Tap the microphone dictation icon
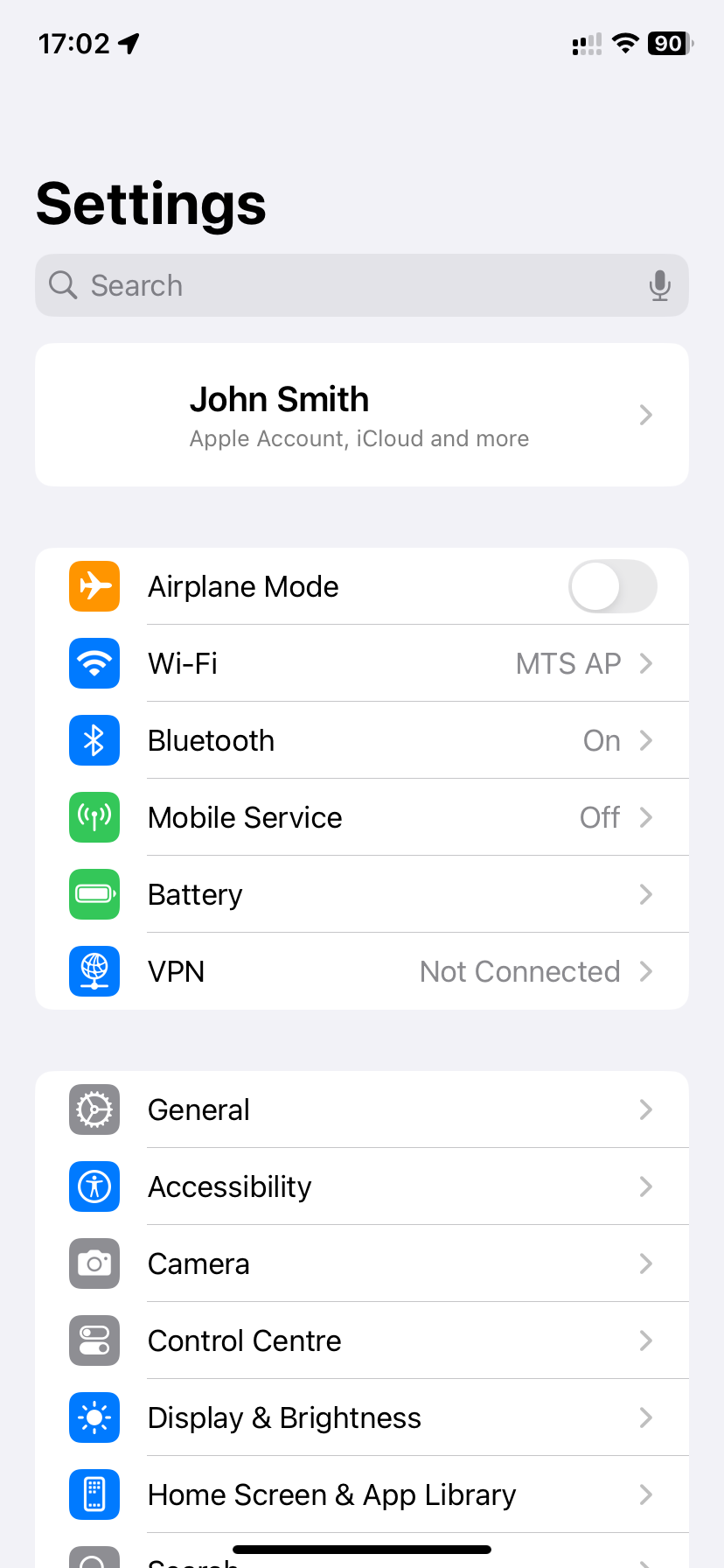Viewport: 724px width, 1568px height. coord(660,285)
